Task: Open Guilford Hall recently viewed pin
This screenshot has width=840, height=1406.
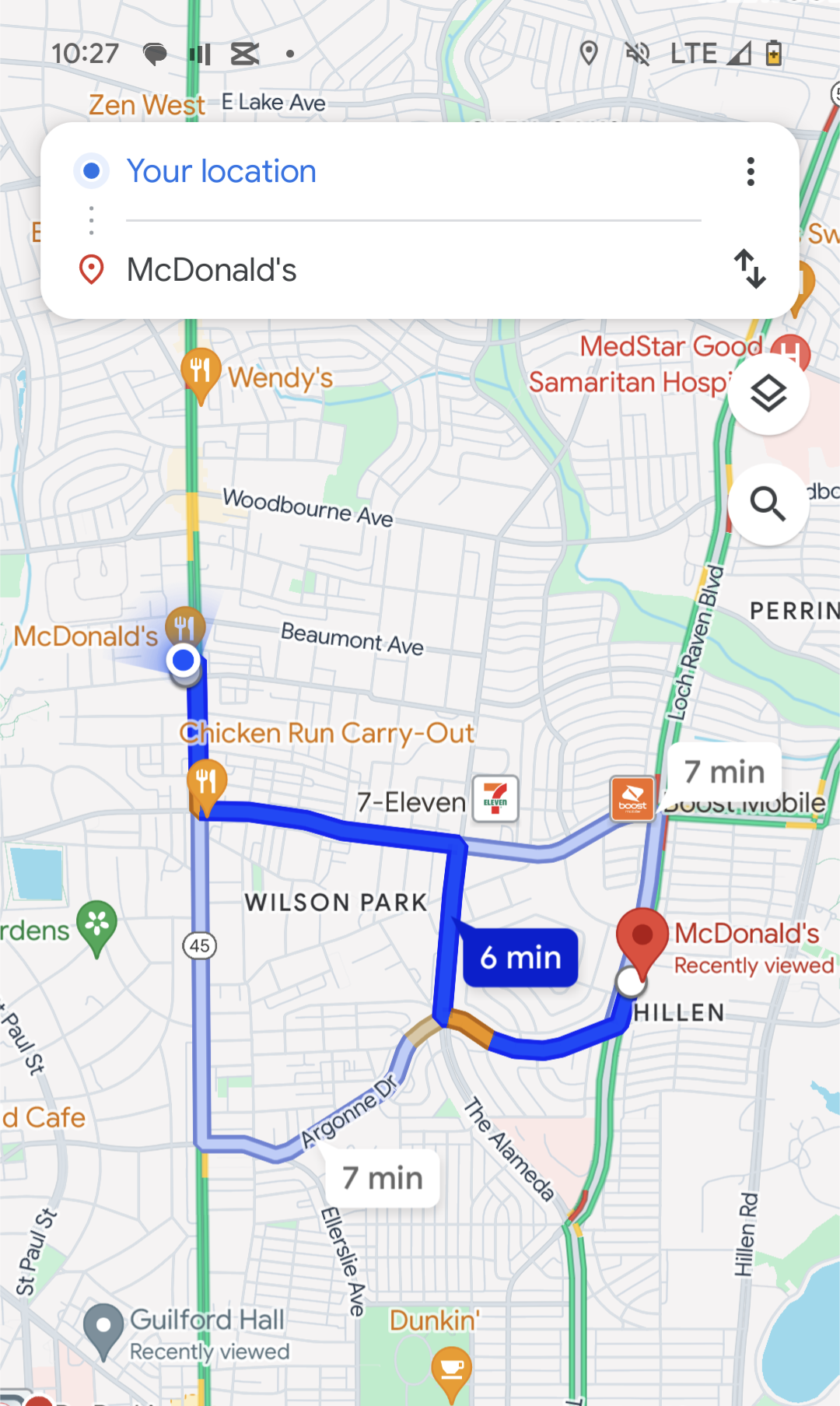Action: [x=103, y=1328]
